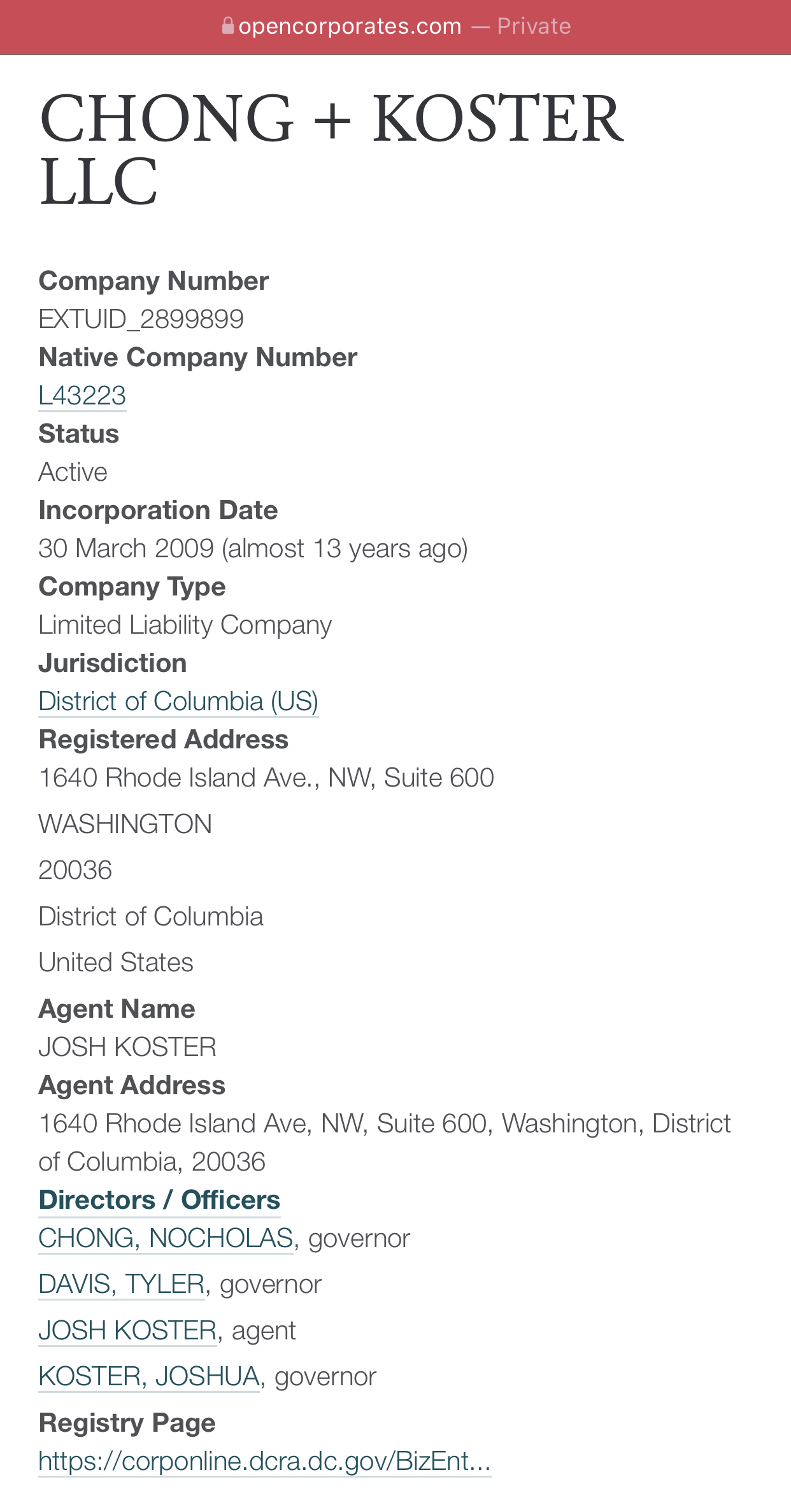View governor KOSTER, JOSHUA

[x=149, y=1376]
